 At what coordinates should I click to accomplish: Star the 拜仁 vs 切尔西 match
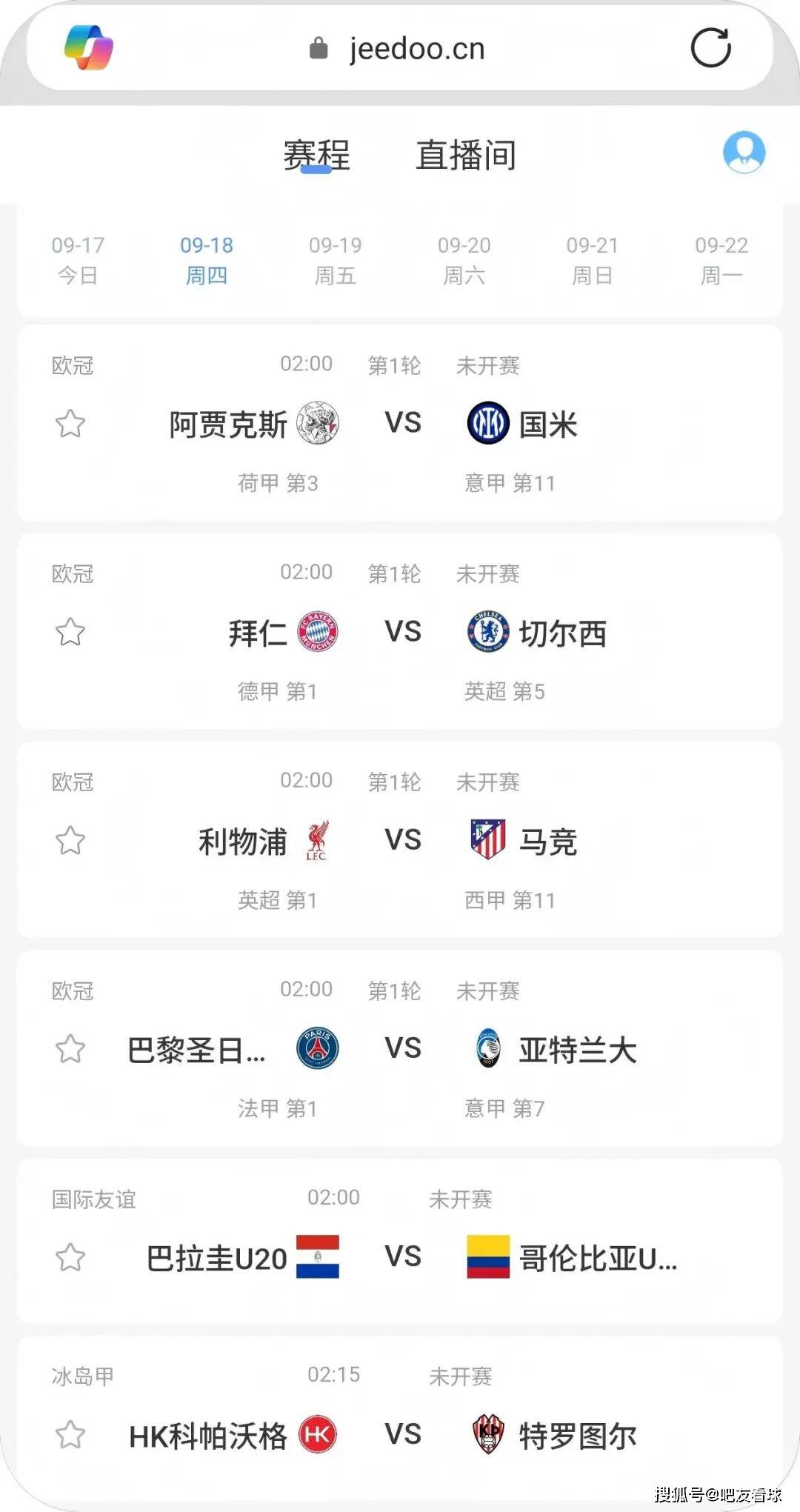point(70,632)
